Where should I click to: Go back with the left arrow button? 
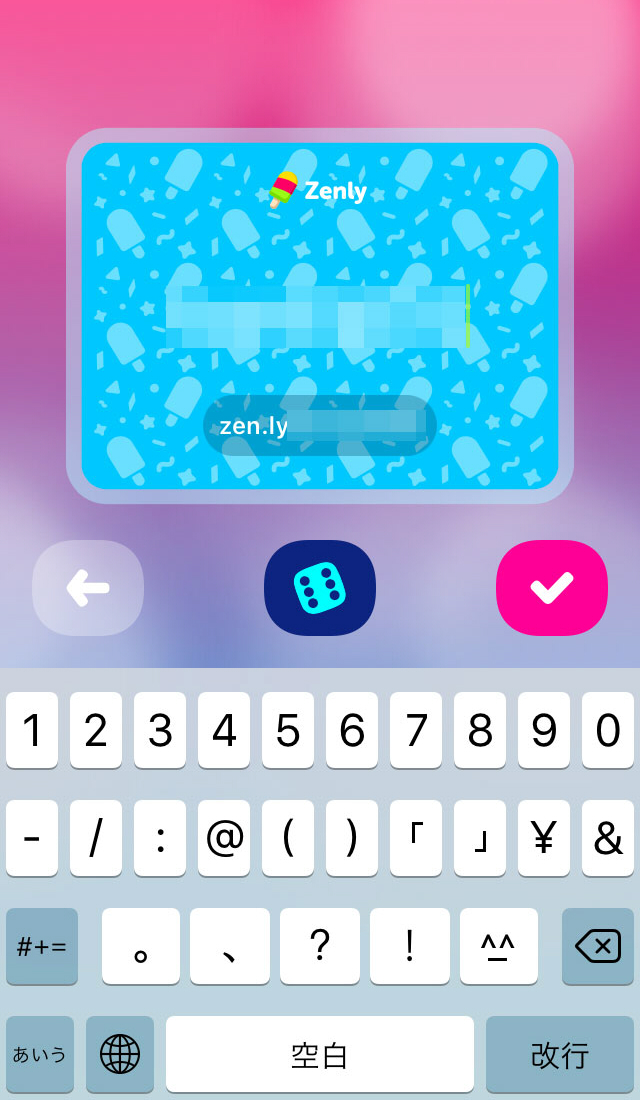point(88,588)
